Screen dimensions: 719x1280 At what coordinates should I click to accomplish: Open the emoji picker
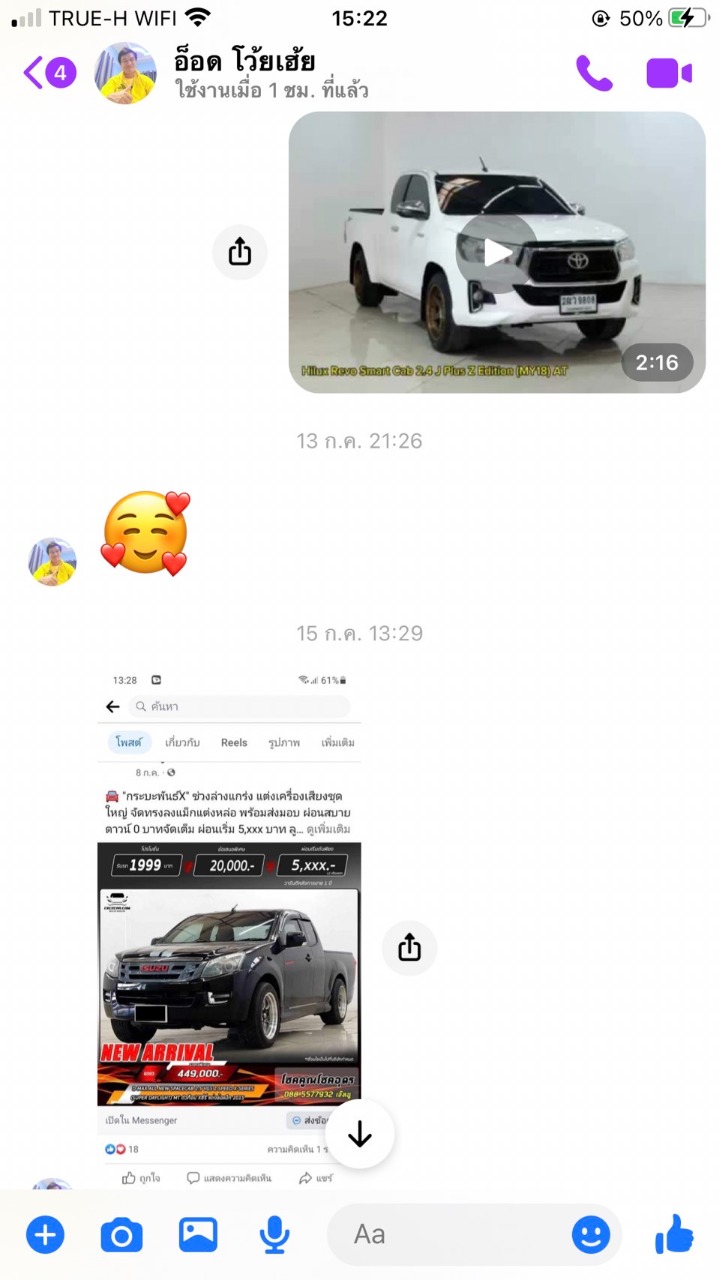coord(591,1235)
